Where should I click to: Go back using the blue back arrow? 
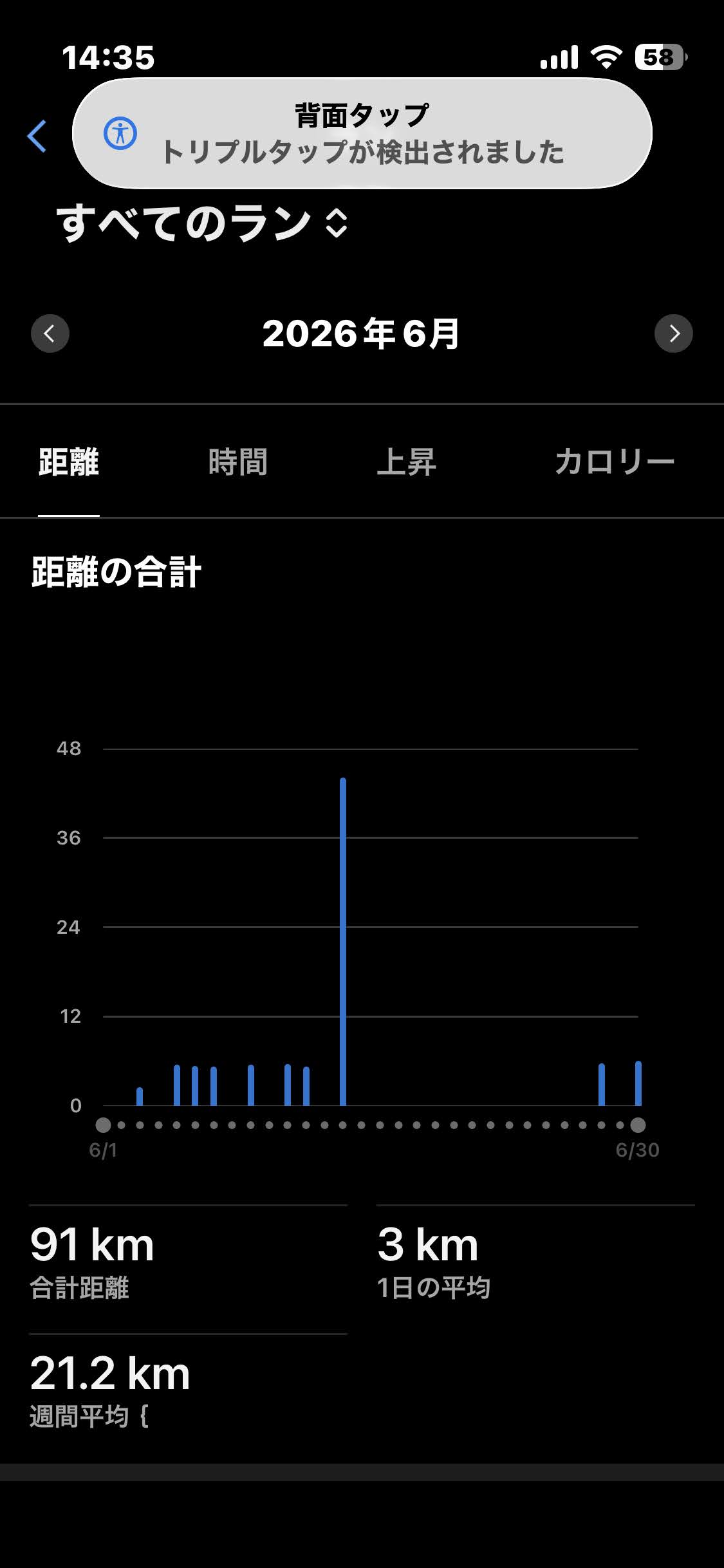tap(37, 136)
